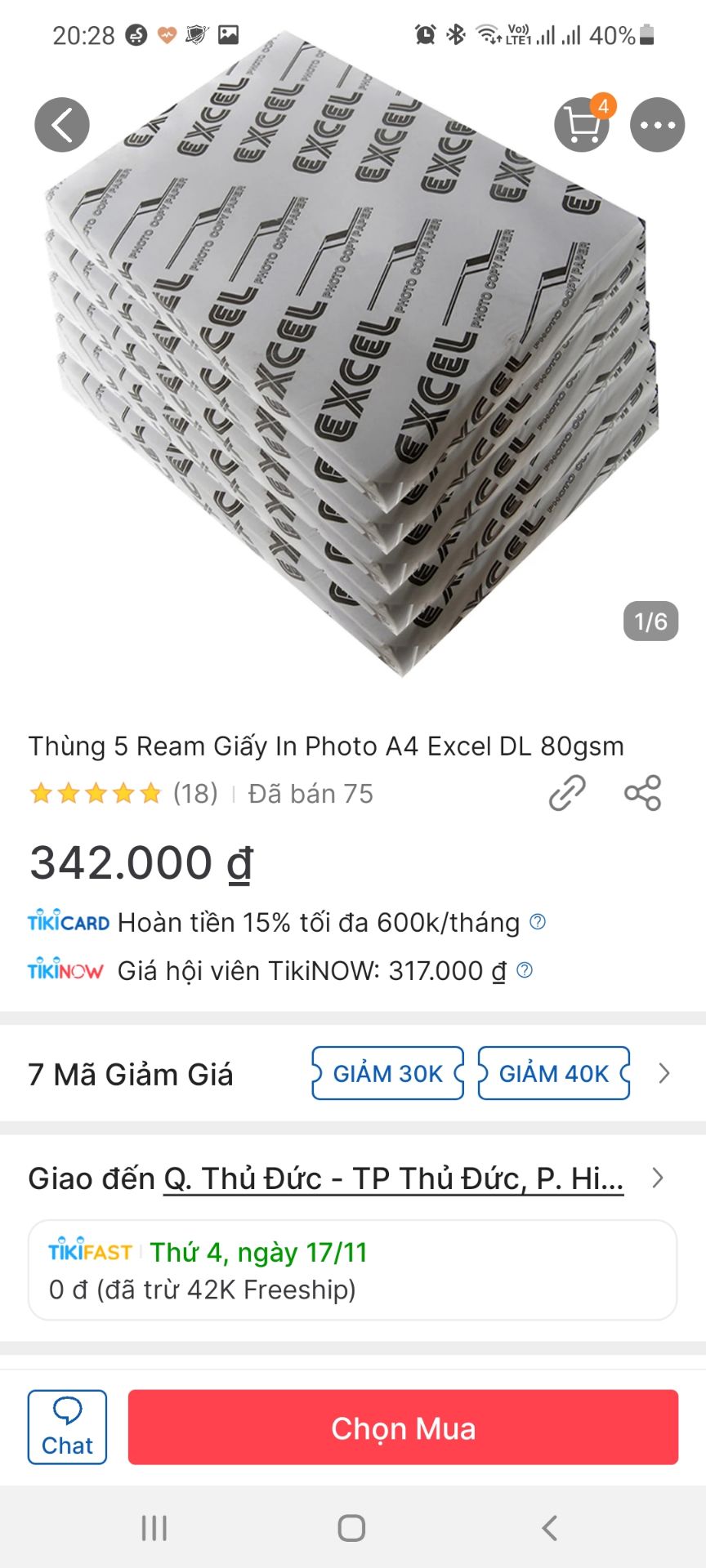Open the shopping cart
706x1568 pixels.
[x=583, y=124]
